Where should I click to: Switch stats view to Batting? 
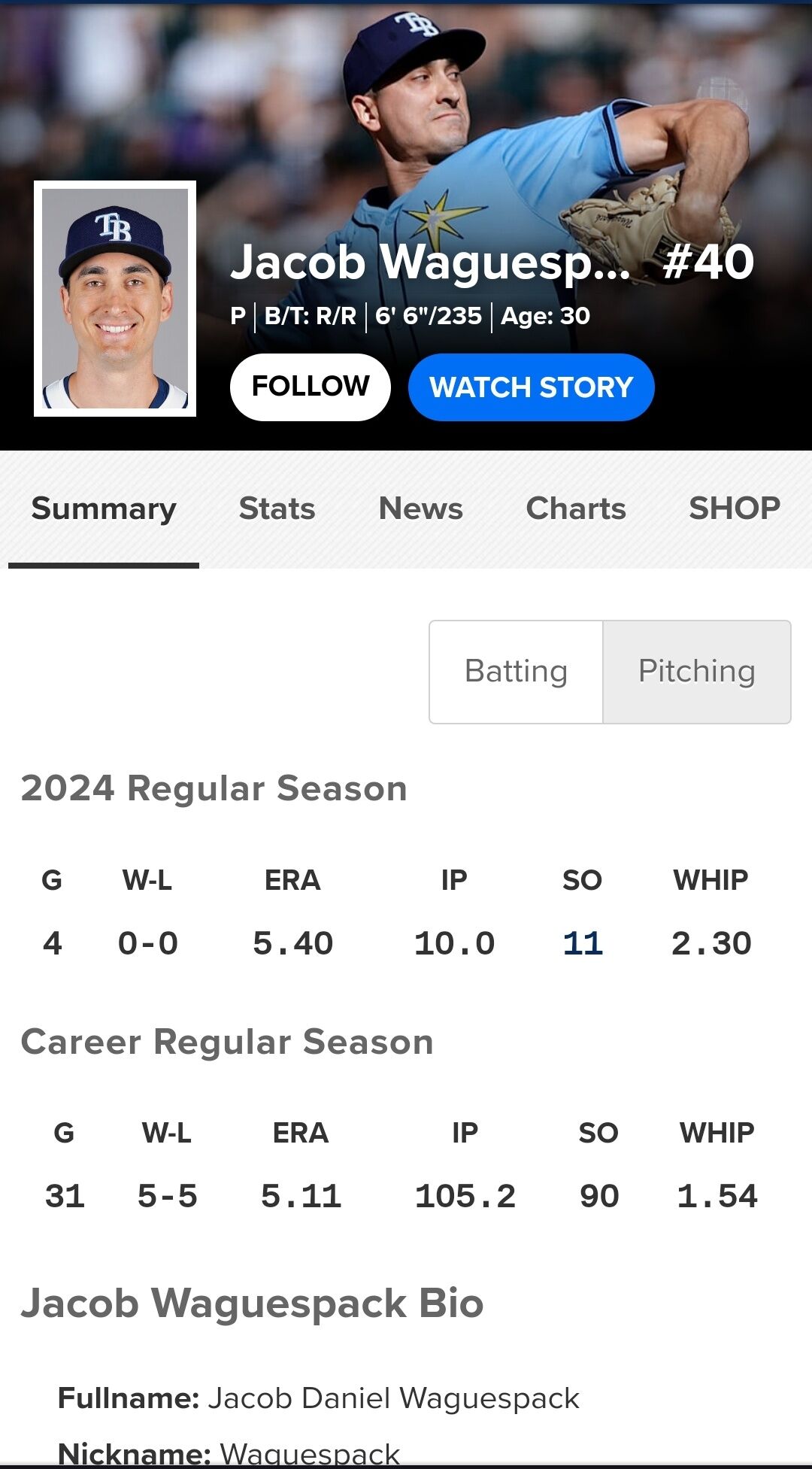coord(516,672)
